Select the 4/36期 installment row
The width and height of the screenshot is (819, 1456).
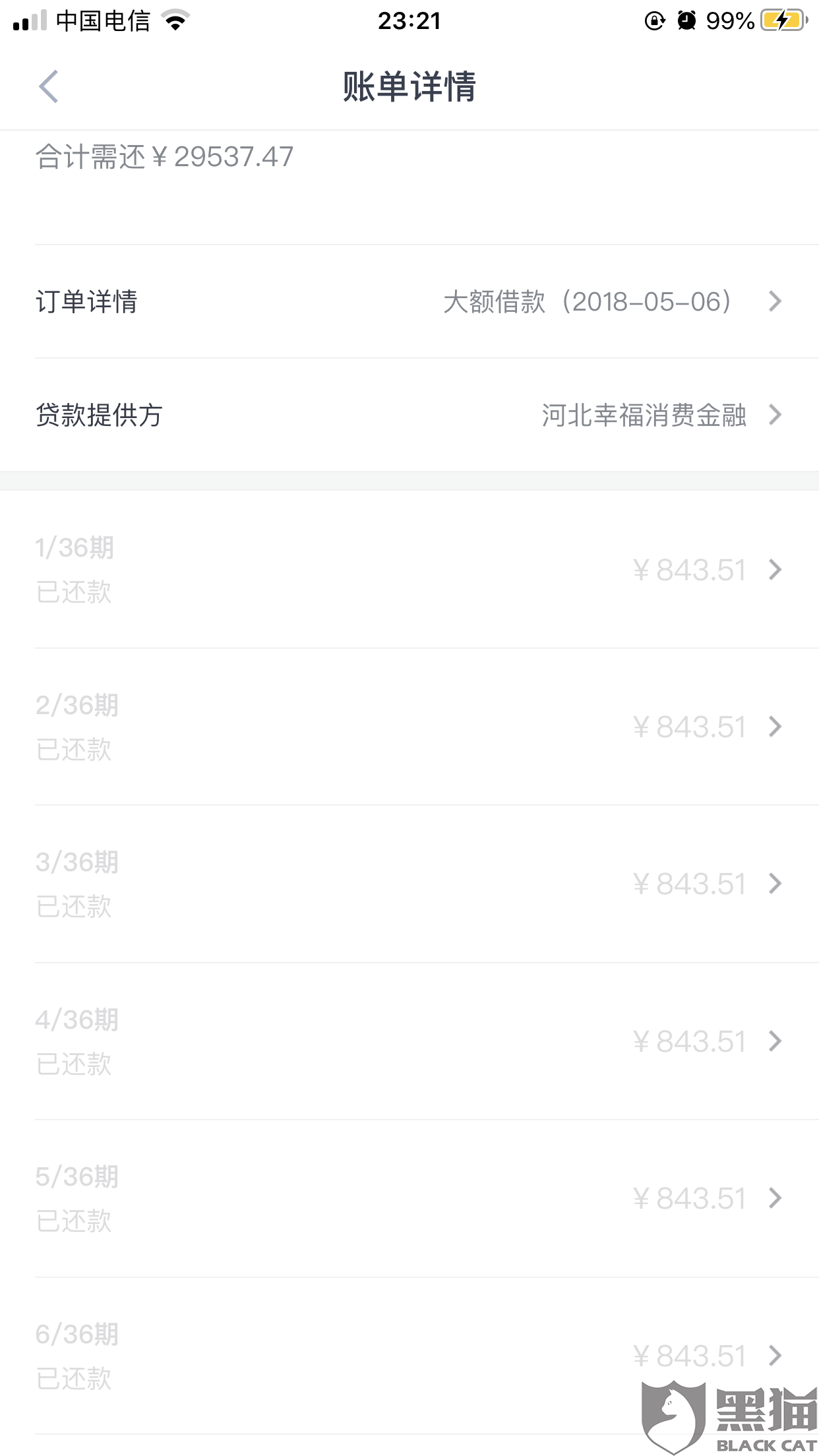click(409, 1041)
